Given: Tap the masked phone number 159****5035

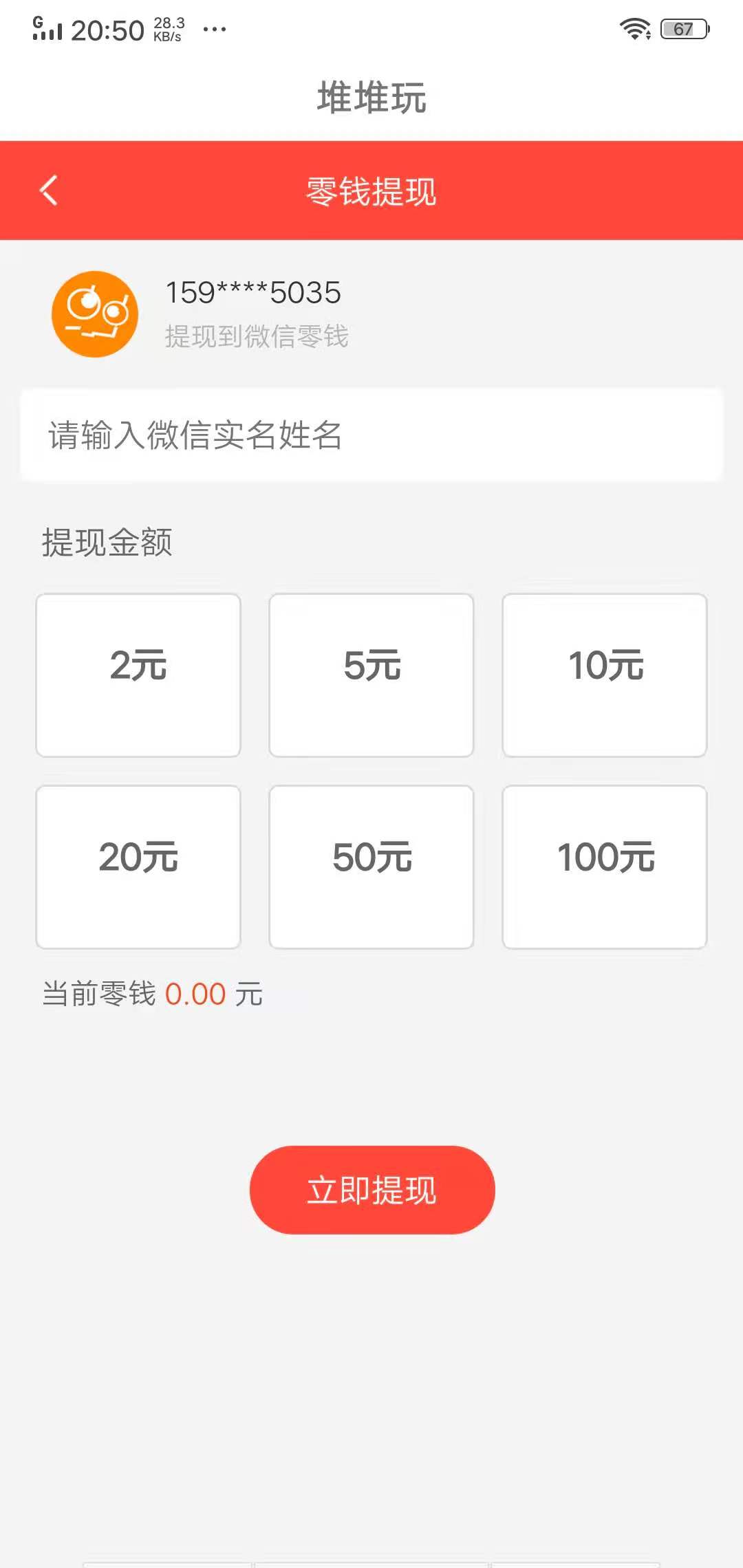Looking at the screenshot, I should coord(252,292).
